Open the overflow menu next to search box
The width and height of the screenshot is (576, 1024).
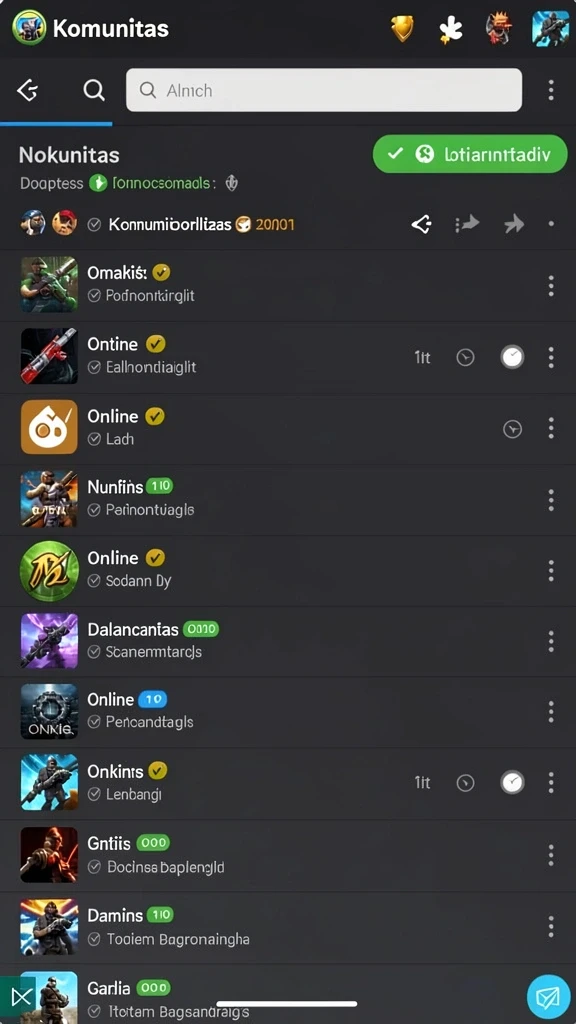(551, 91)
